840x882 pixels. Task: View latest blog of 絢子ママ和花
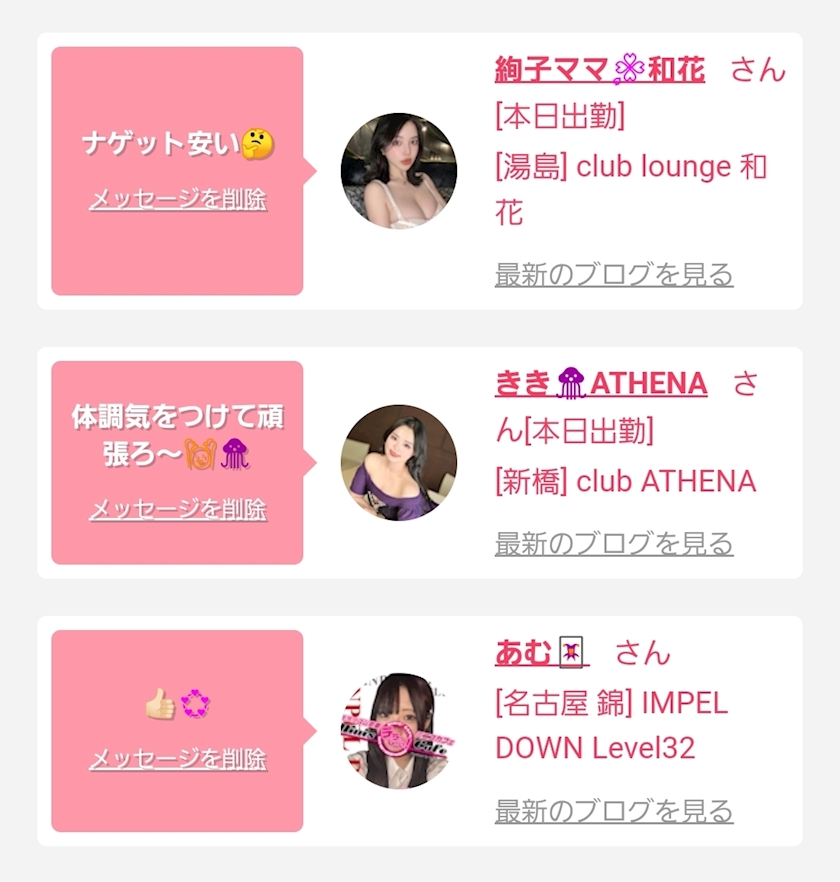click(614, 274)
